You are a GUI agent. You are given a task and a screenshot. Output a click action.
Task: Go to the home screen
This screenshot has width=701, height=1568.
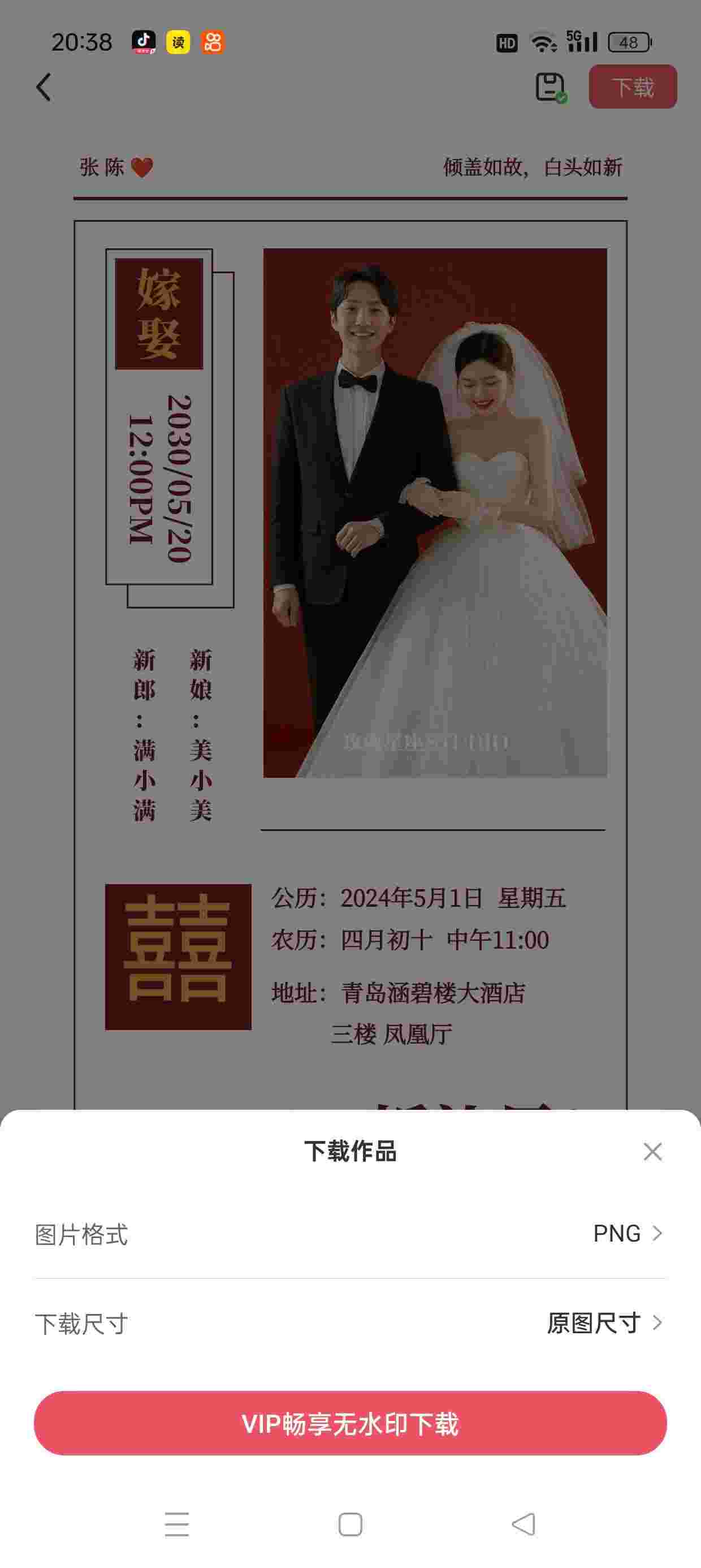point(350,1524)
